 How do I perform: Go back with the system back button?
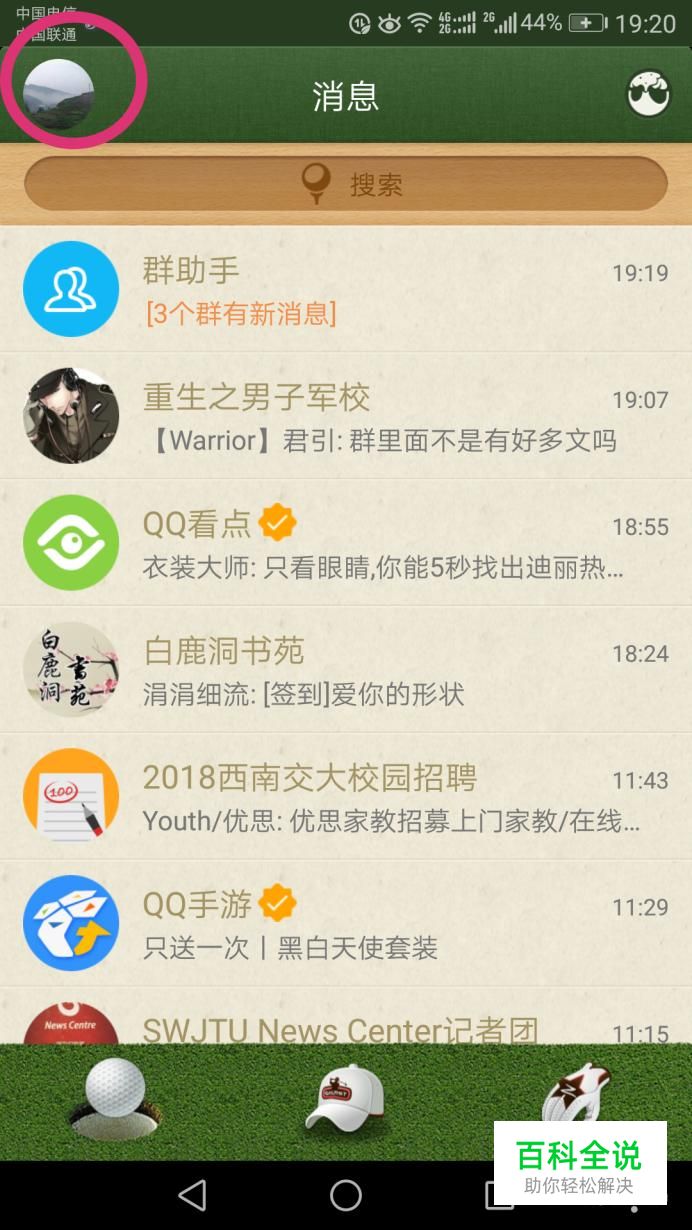[x=192, y=1195]
